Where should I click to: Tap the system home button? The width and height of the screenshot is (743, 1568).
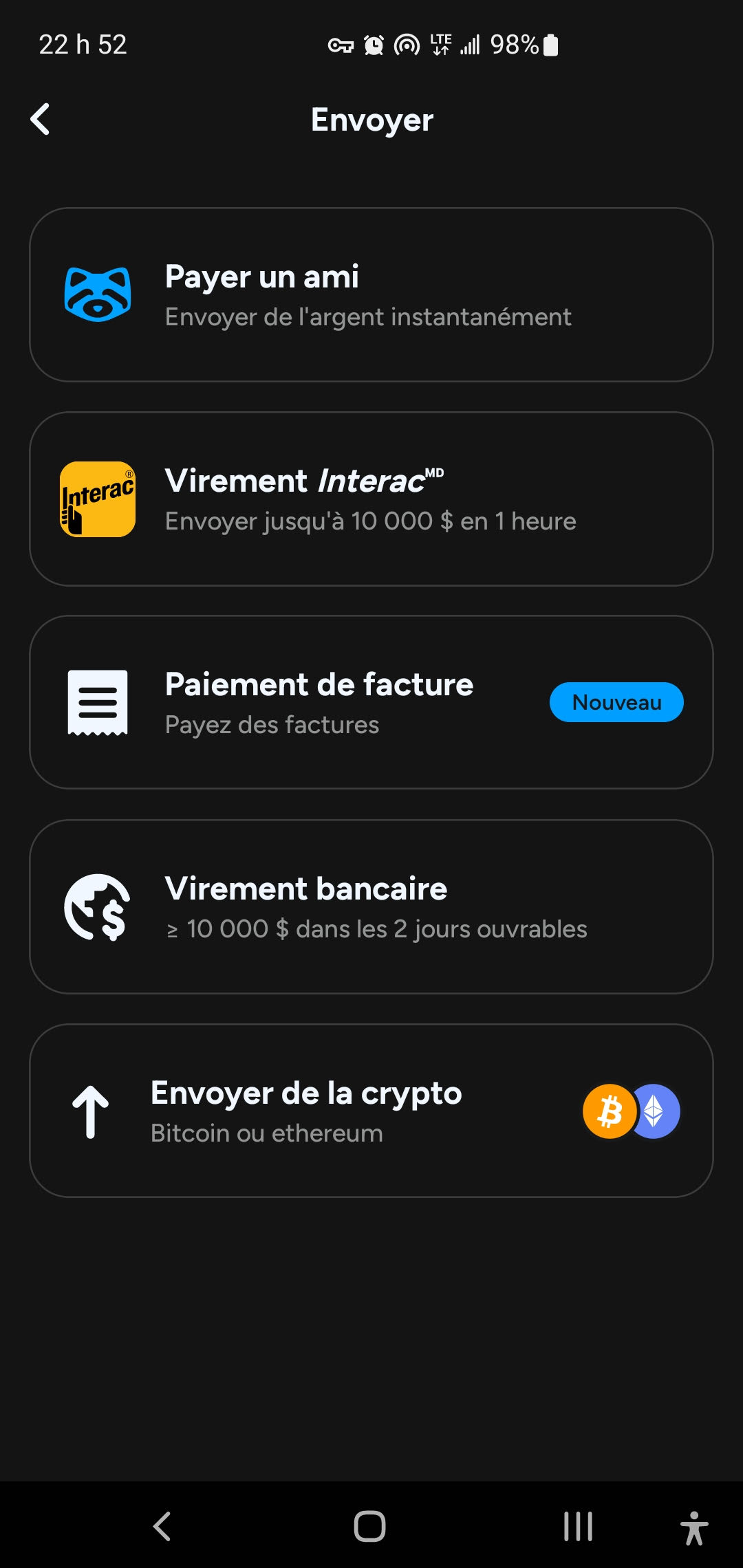(x=369, y=1527)
